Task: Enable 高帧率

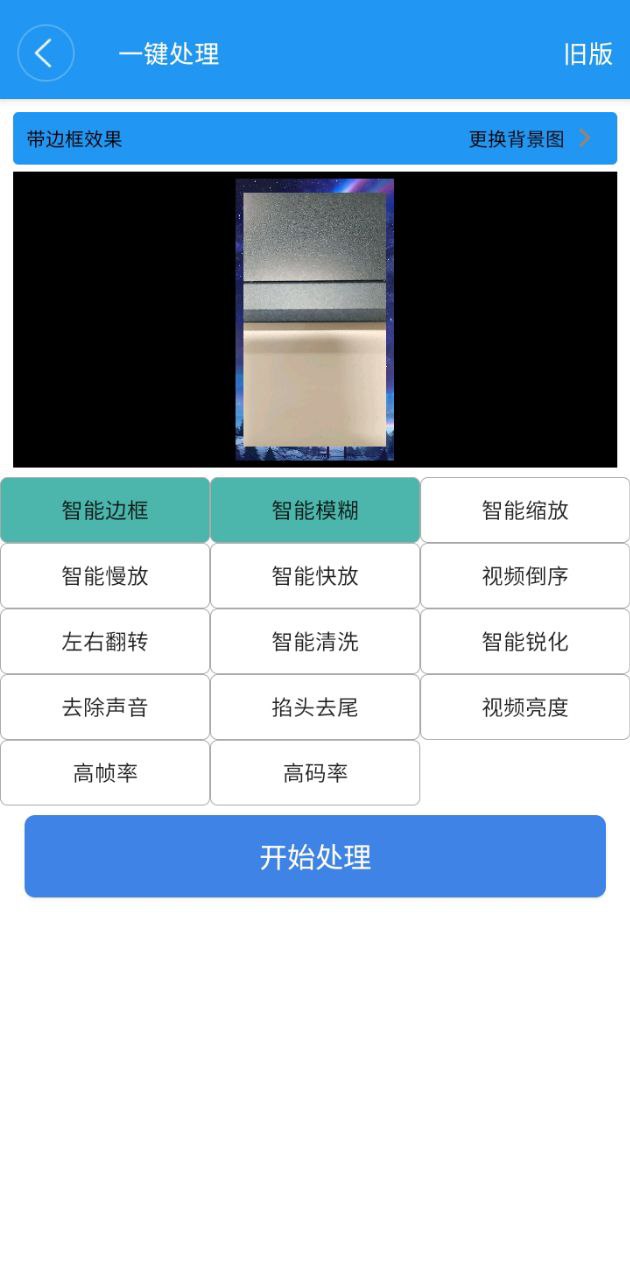Action: (x=105, y=773)
